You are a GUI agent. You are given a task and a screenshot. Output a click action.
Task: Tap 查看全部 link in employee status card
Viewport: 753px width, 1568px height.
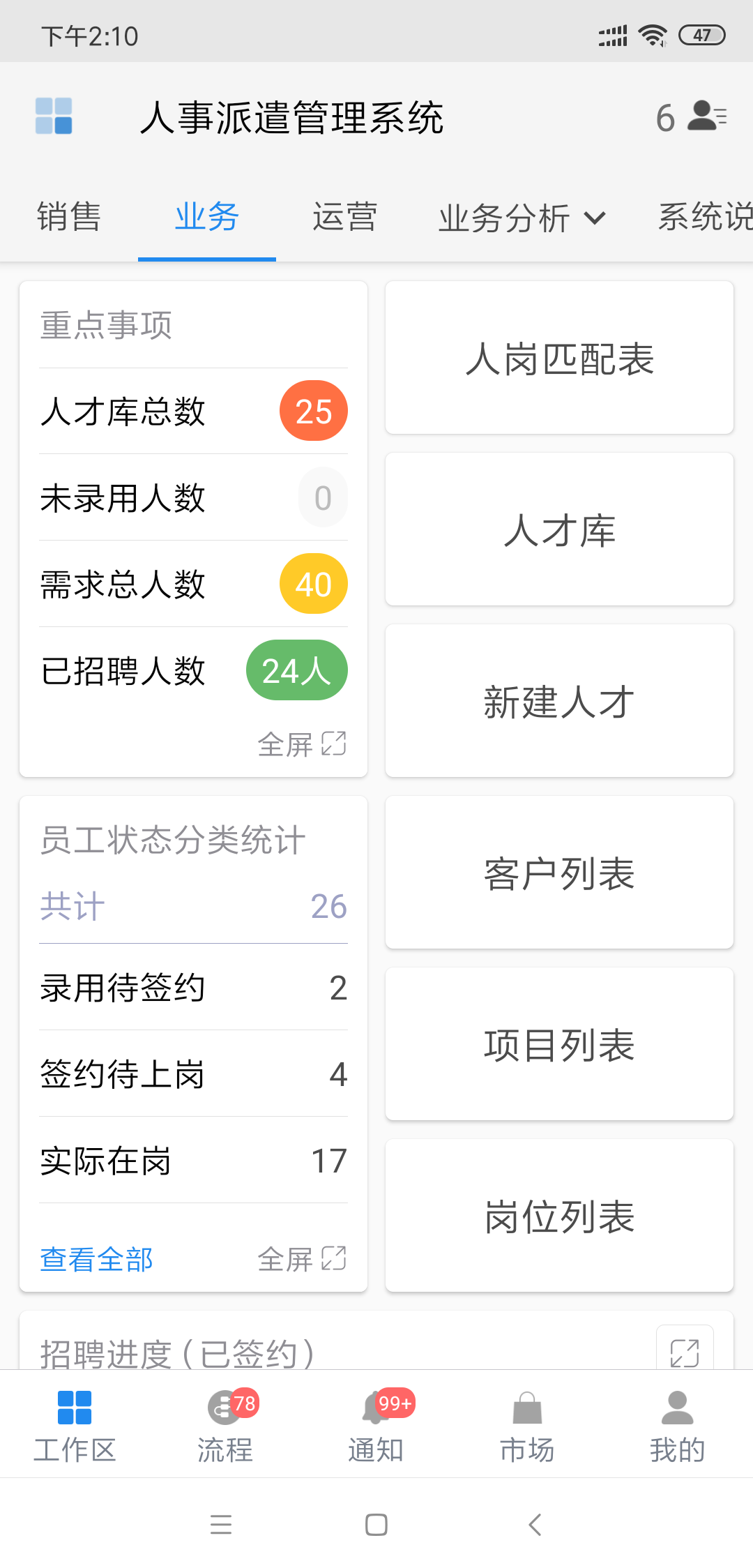(x=97, y=1259)
